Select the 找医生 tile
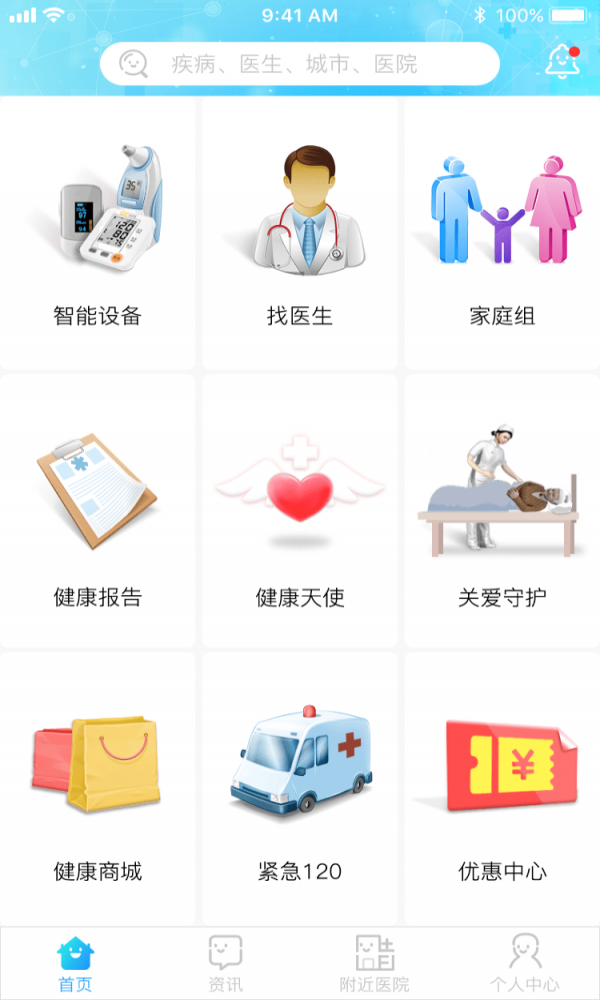This screenshot has height=1000, width=600. (x=300, y=235)
